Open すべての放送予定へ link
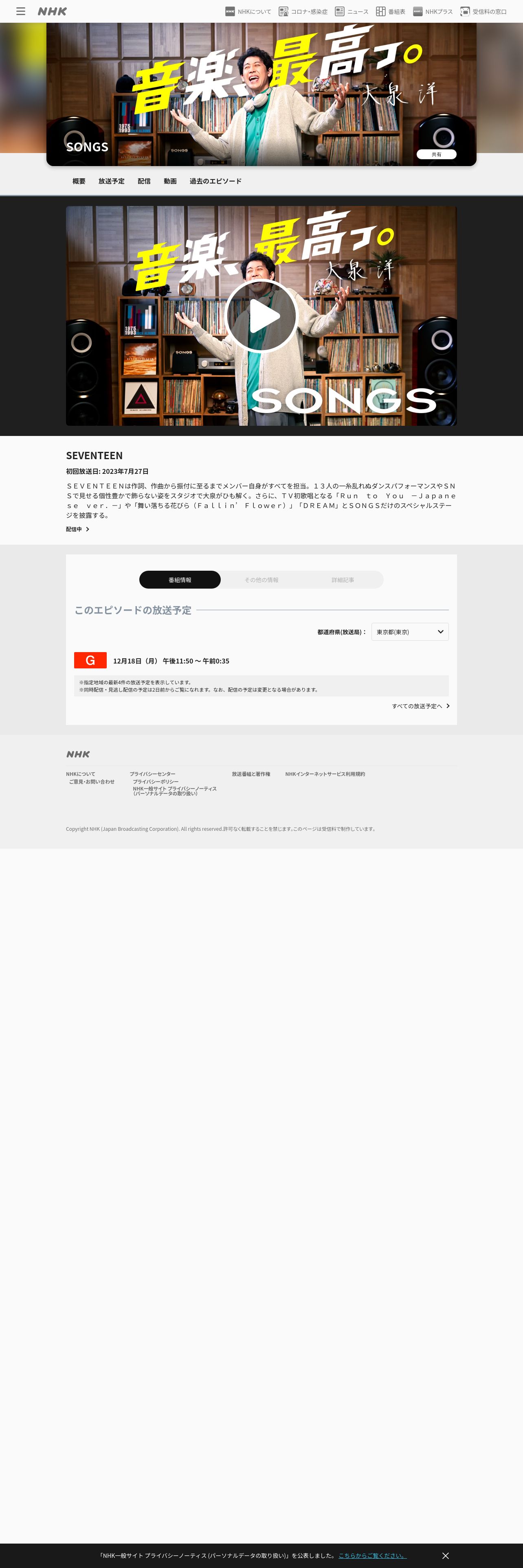The height and width of the screenshot is (1568, 523). click(x=421, y=706)
